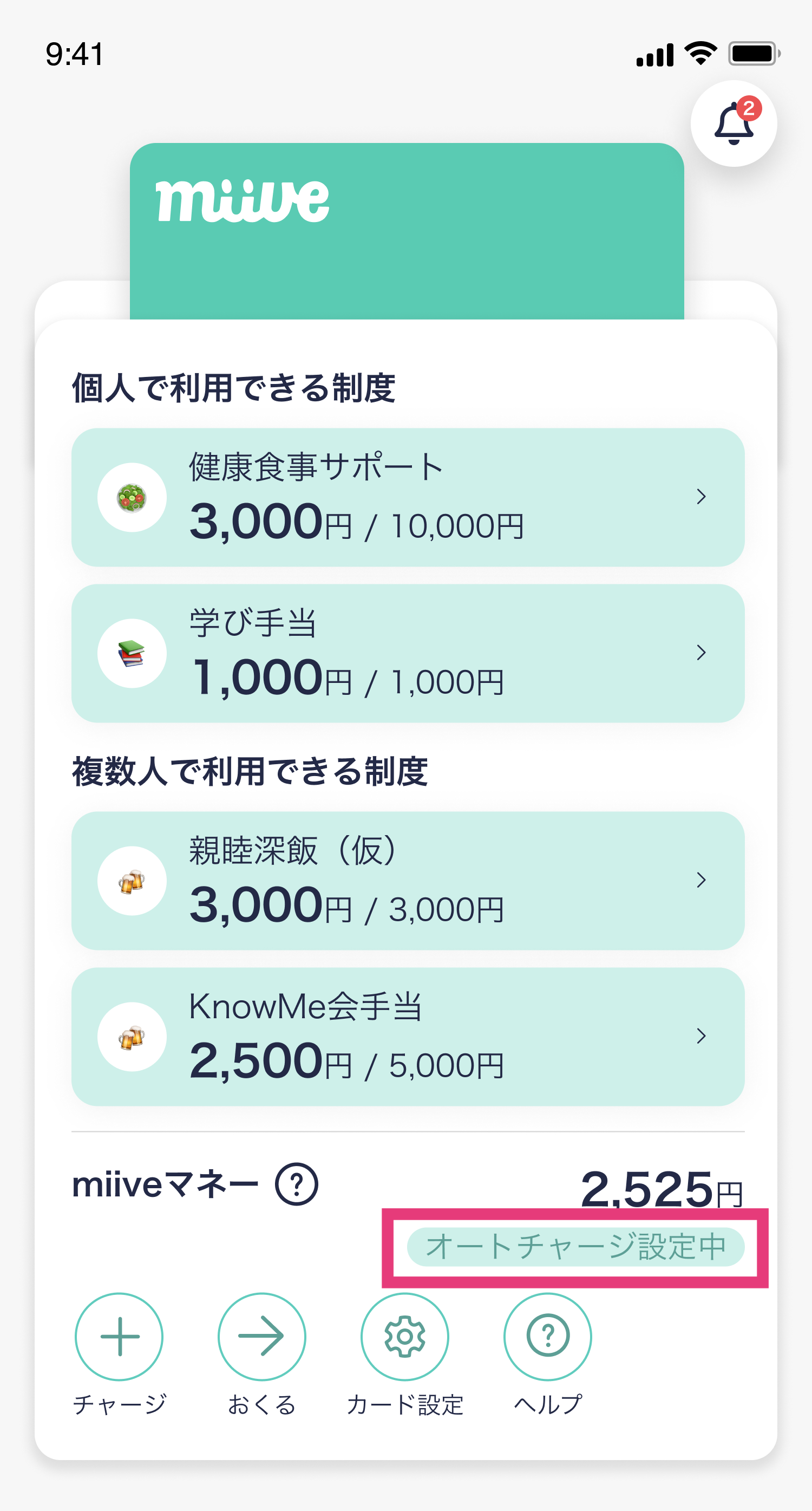Open カード設定 via the gear icon
Screen dimensions: 812x1511
(404, 1336)
